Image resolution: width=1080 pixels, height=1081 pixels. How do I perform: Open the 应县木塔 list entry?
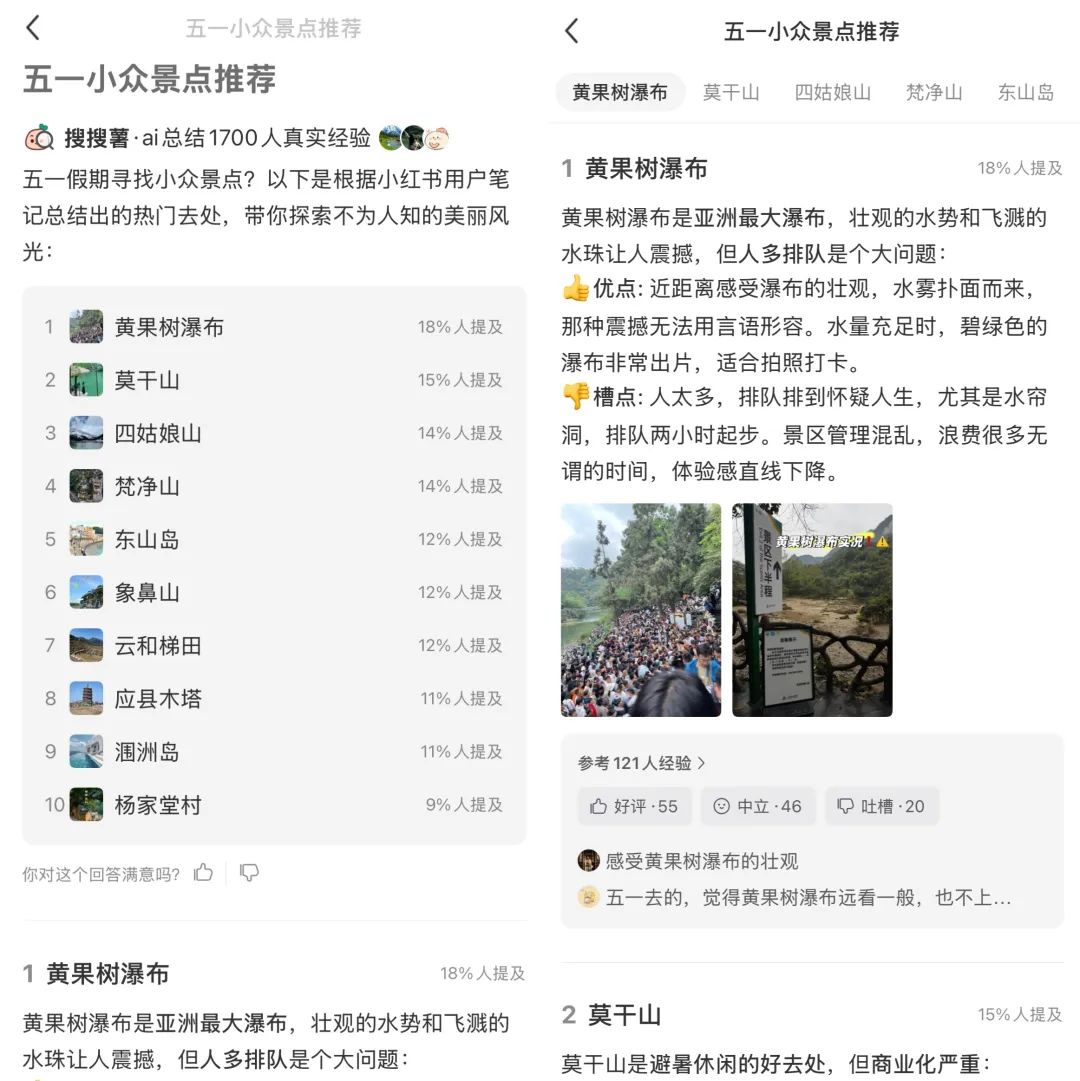coord(273,698)
